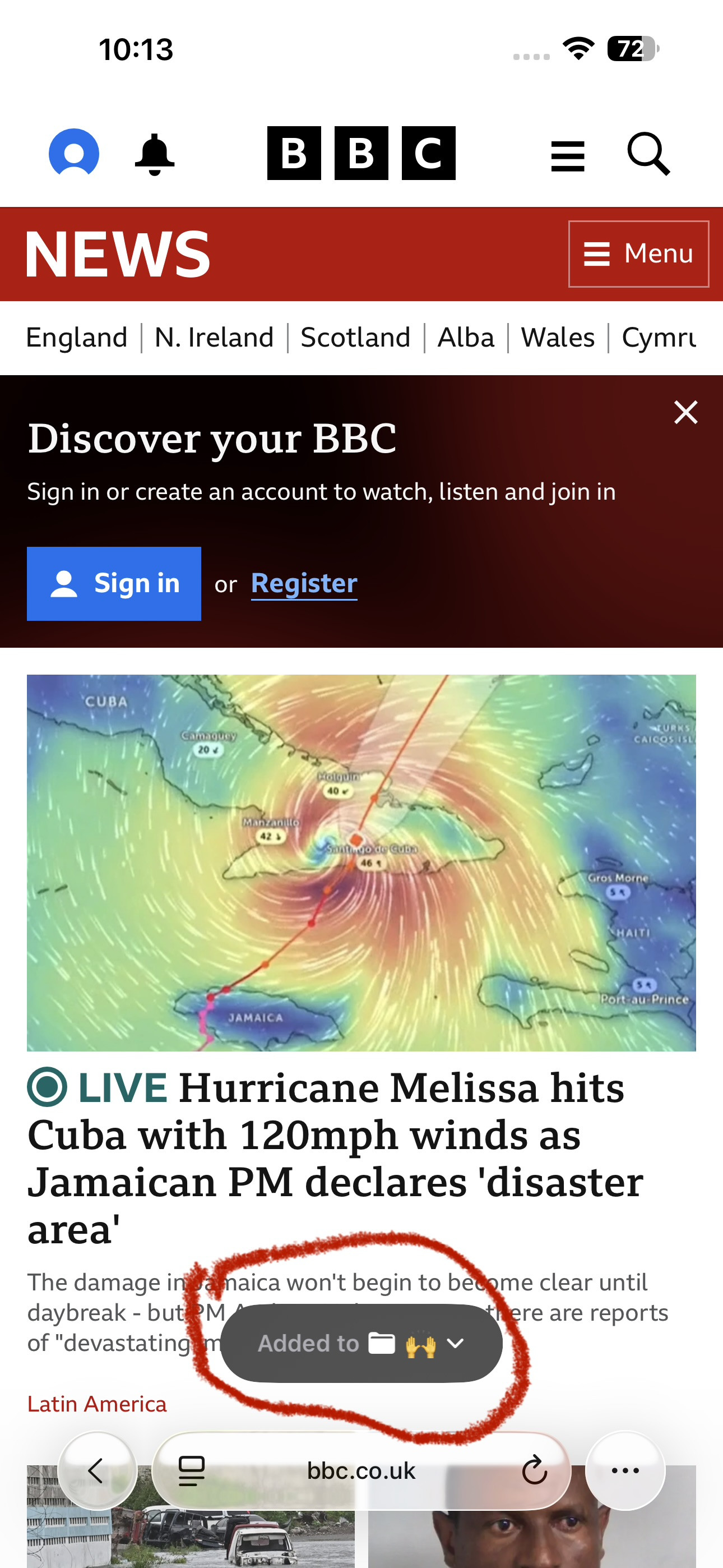The height and width of the screenshot is (1568, 723).
Task: Go to the England news section
Action: 77,338
